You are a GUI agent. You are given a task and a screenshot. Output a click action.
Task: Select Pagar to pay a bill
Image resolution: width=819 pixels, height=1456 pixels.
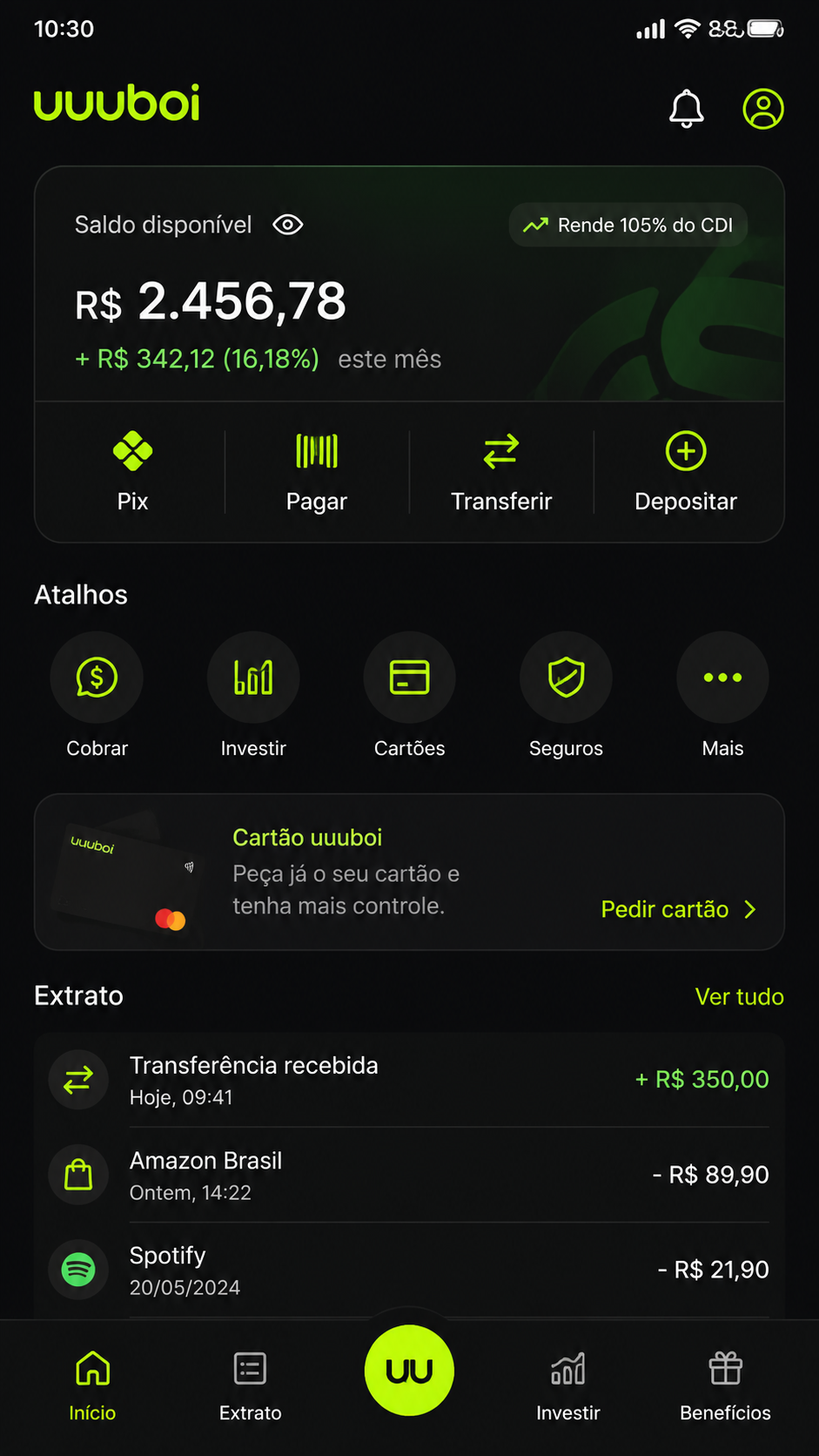tap(317, 472)
